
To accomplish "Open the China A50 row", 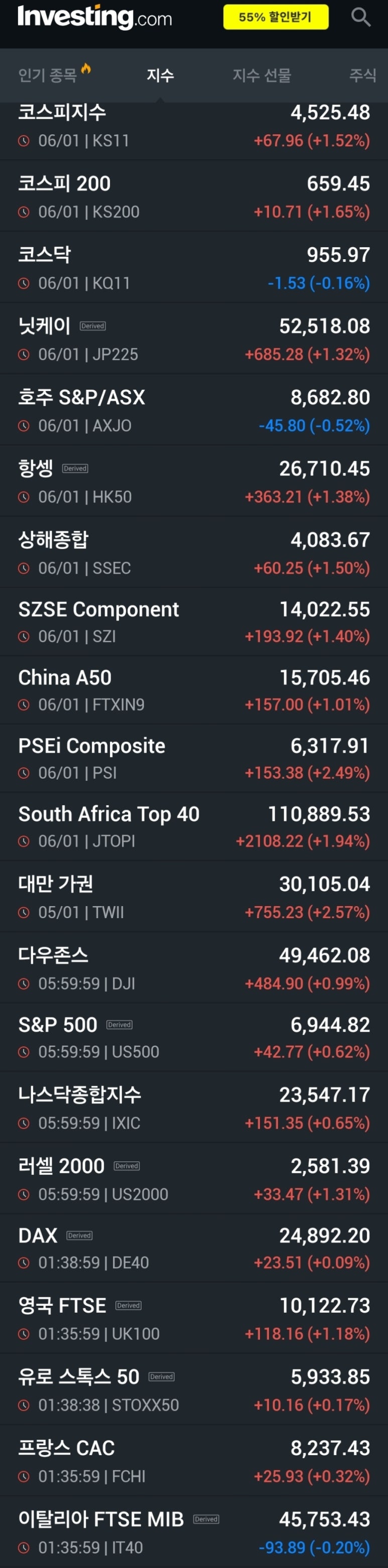I will tap(194, 689).
